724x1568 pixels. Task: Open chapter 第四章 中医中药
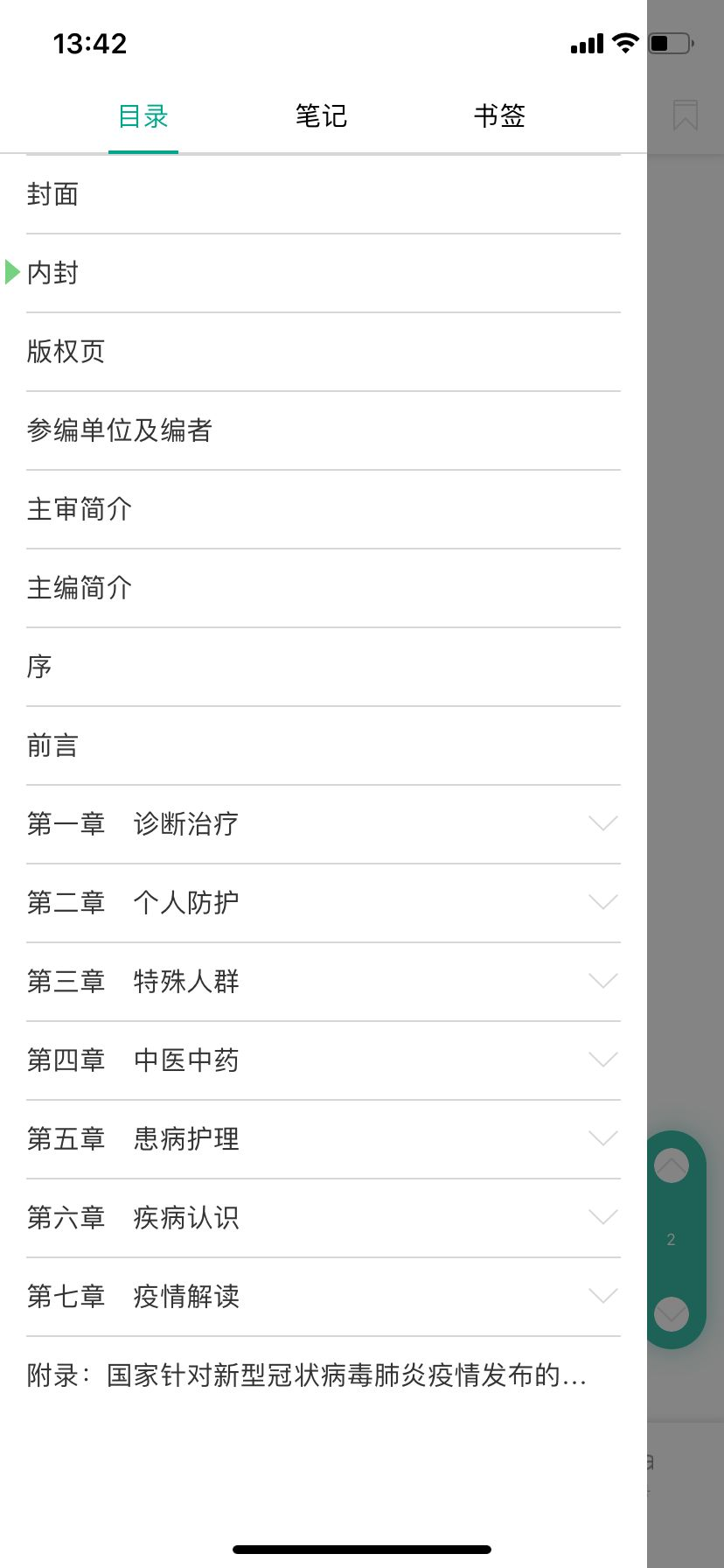(133, 1060)
